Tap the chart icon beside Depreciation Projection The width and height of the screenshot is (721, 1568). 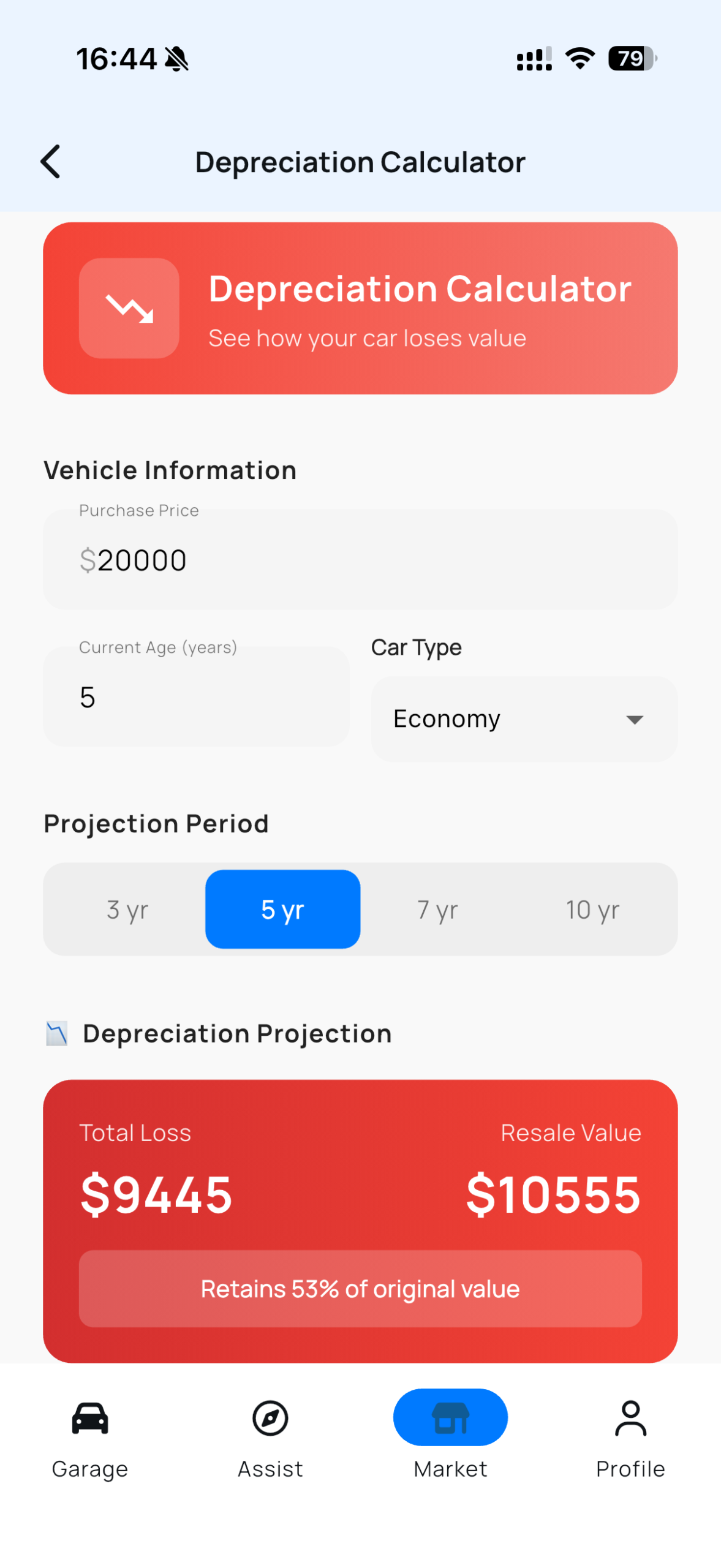[x=58, y=1033]
